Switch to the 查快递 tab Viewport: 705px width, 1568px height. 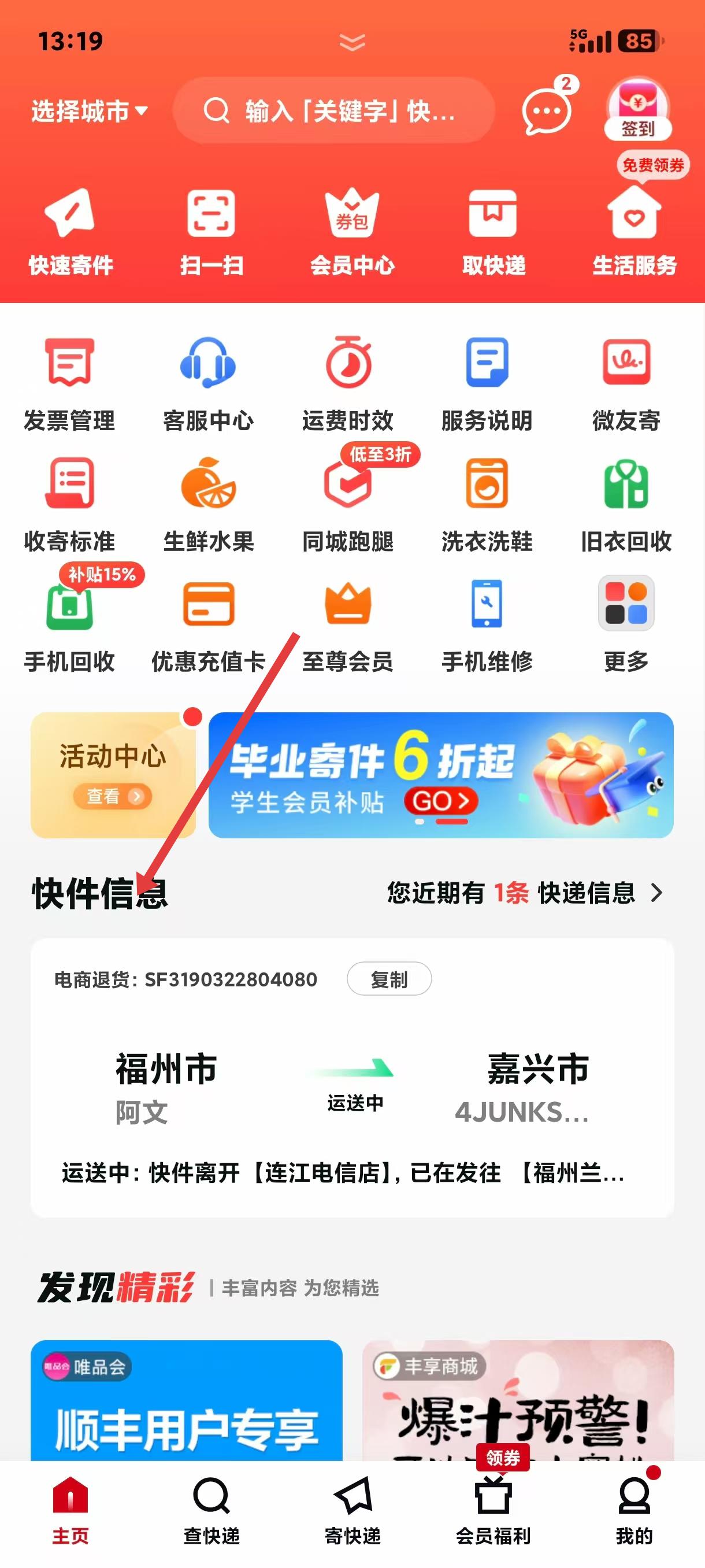[211, 1510]
